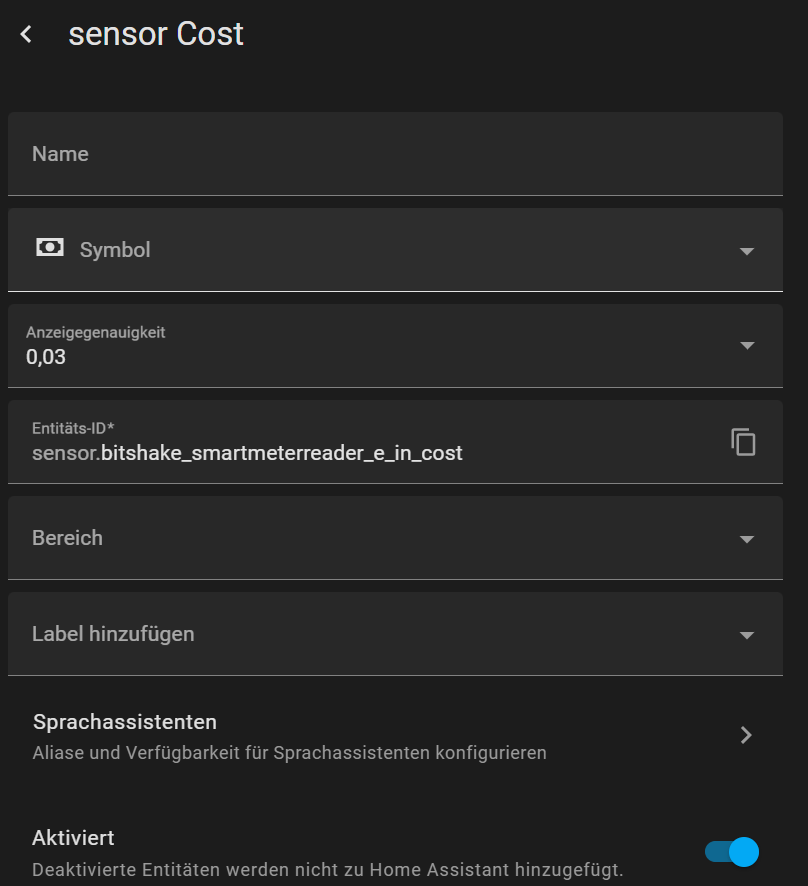Go back from sensor Cost settings

27,34
